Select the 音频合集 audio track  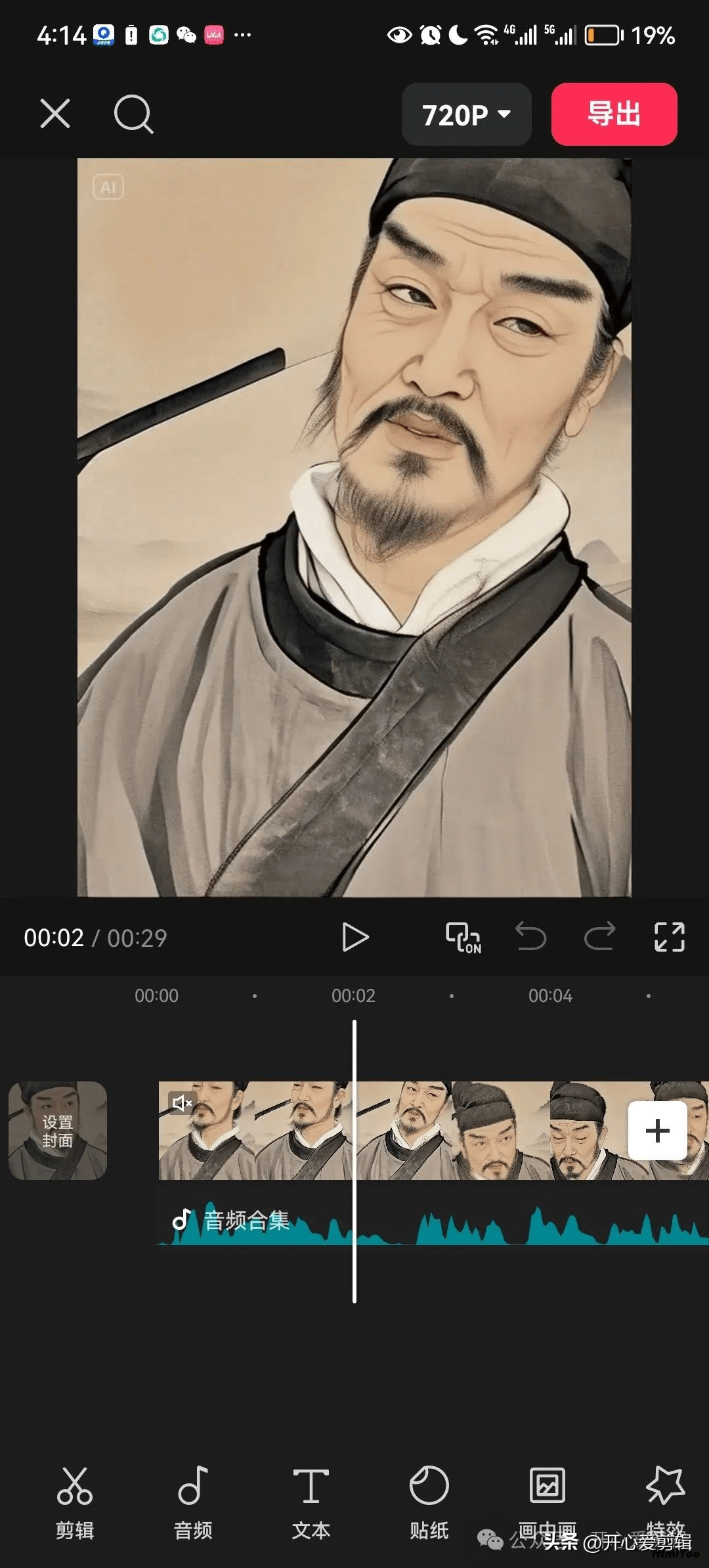(x=433, y=1221)
